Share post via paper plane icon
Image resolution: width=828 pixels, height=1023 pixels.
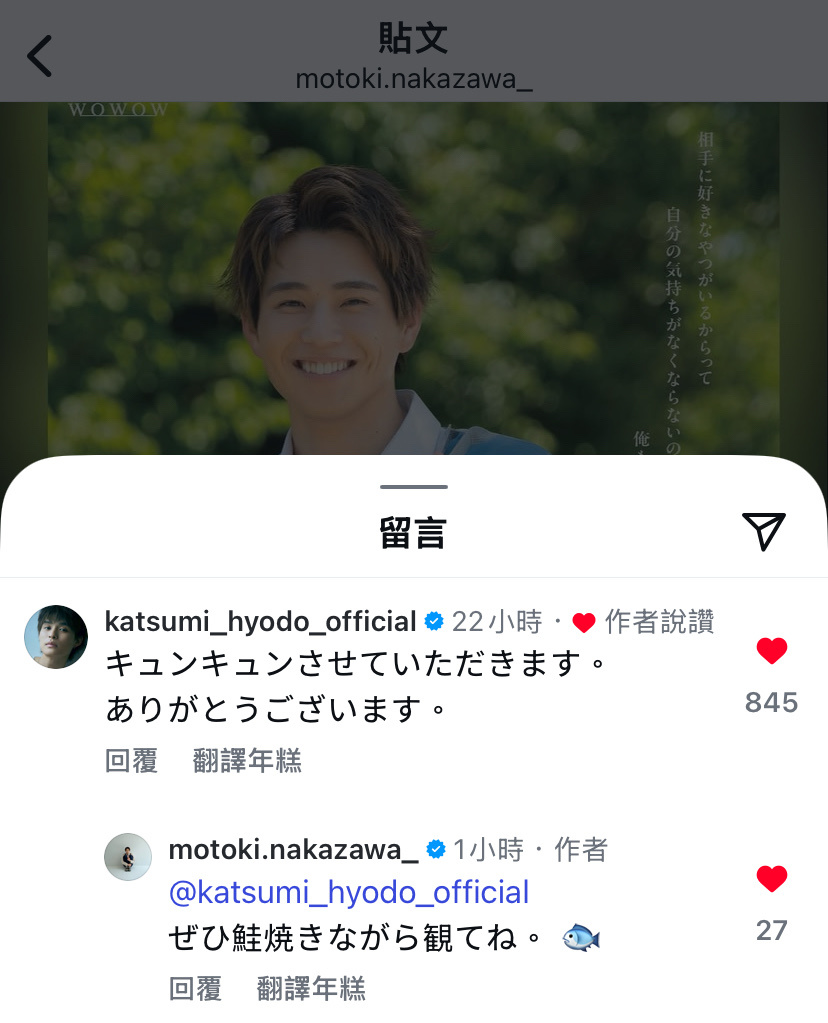[763, 531]
